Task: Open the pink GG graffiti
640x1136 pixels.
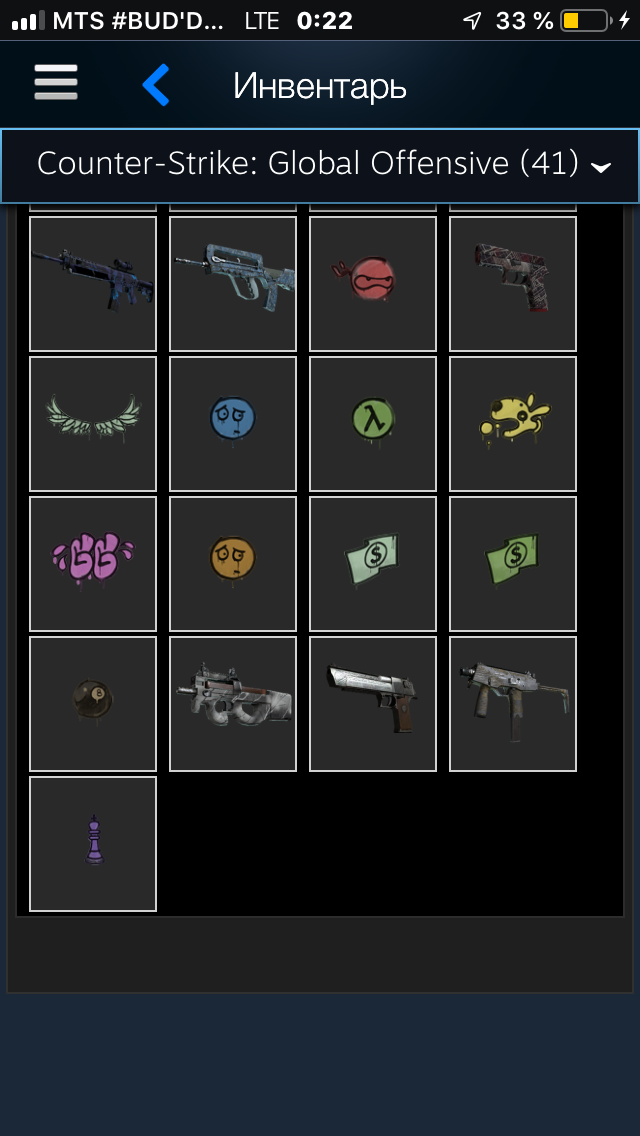Action: pos(93,564)
